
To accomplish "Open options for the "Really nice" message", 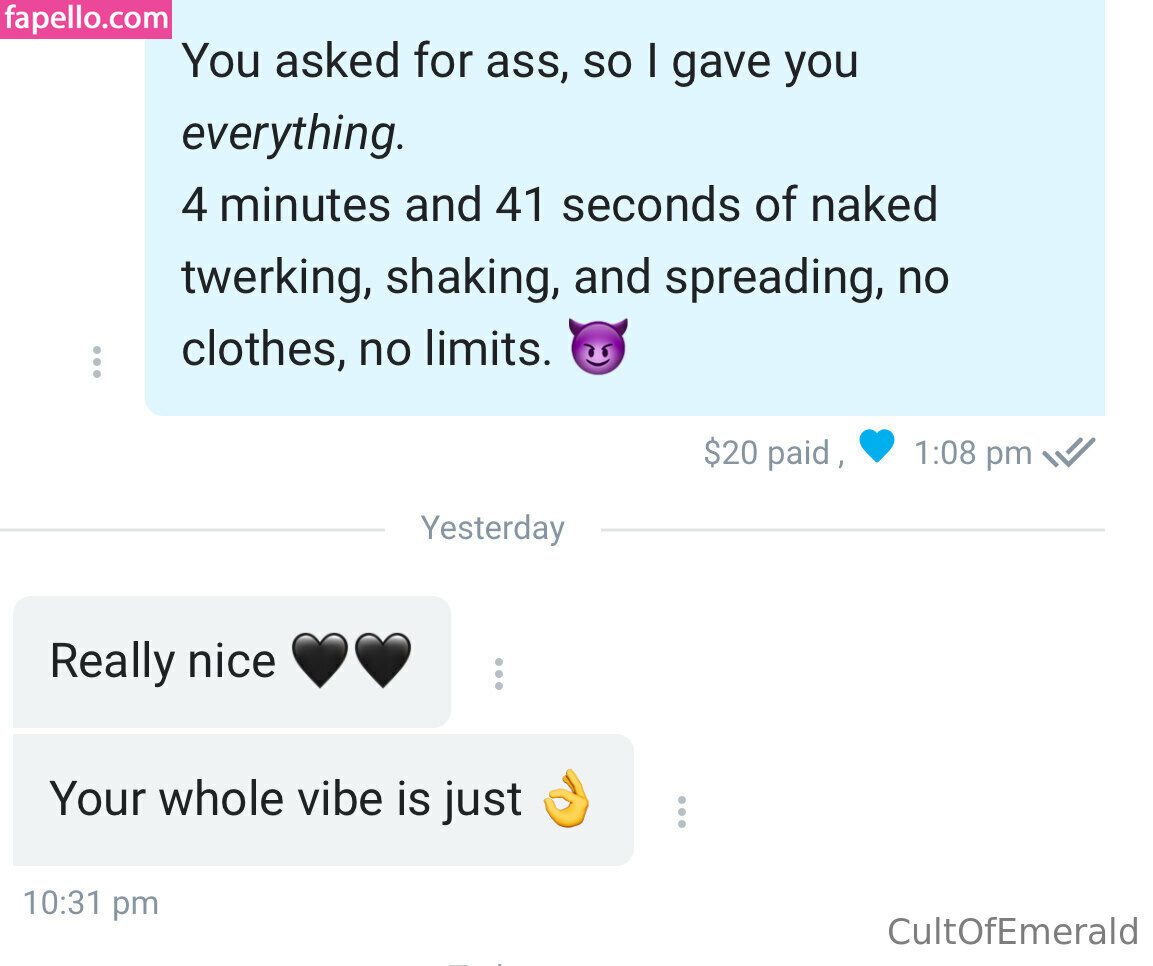I will pos(498,674).
